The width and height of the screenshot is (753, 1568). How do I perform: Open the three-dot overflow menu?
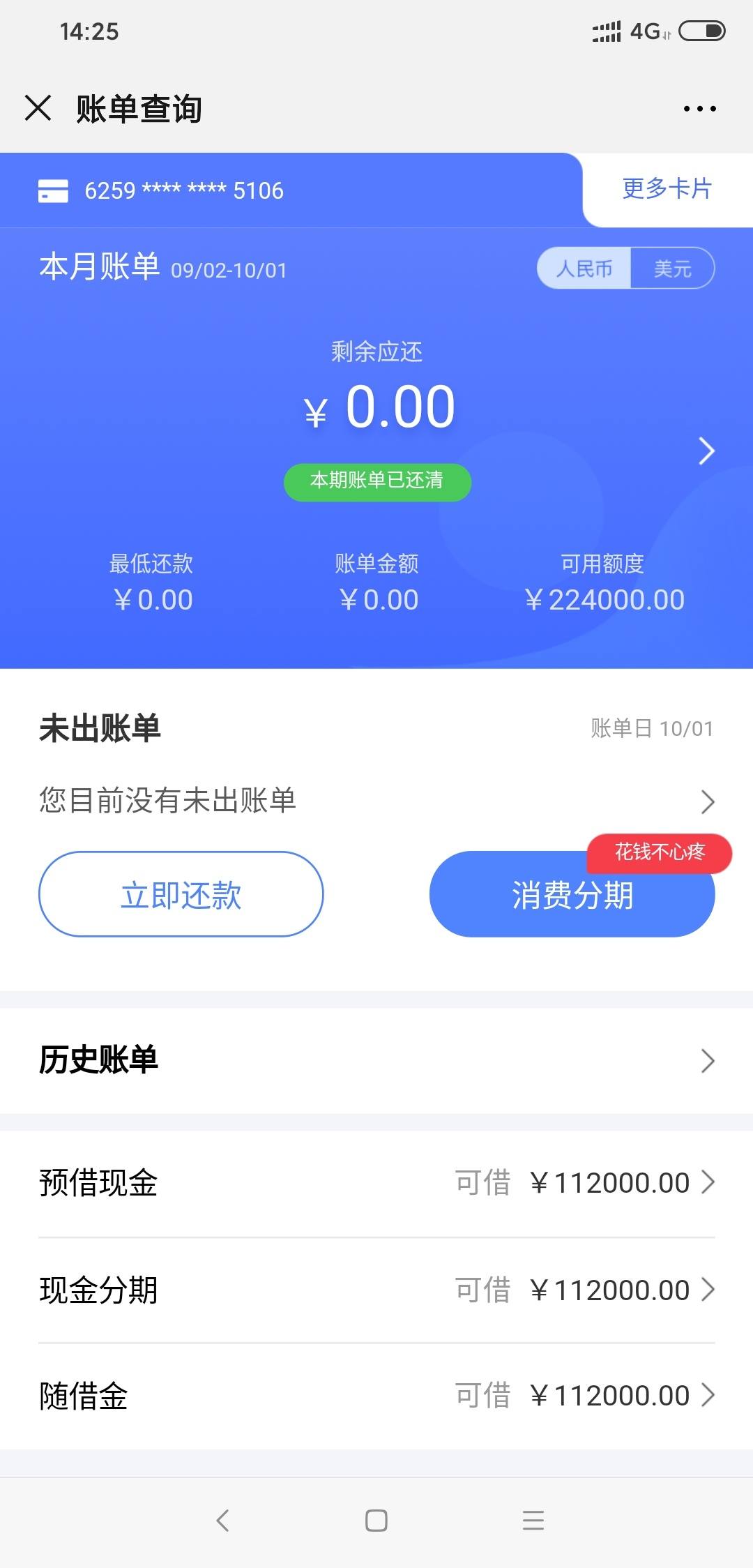point(699,109)
